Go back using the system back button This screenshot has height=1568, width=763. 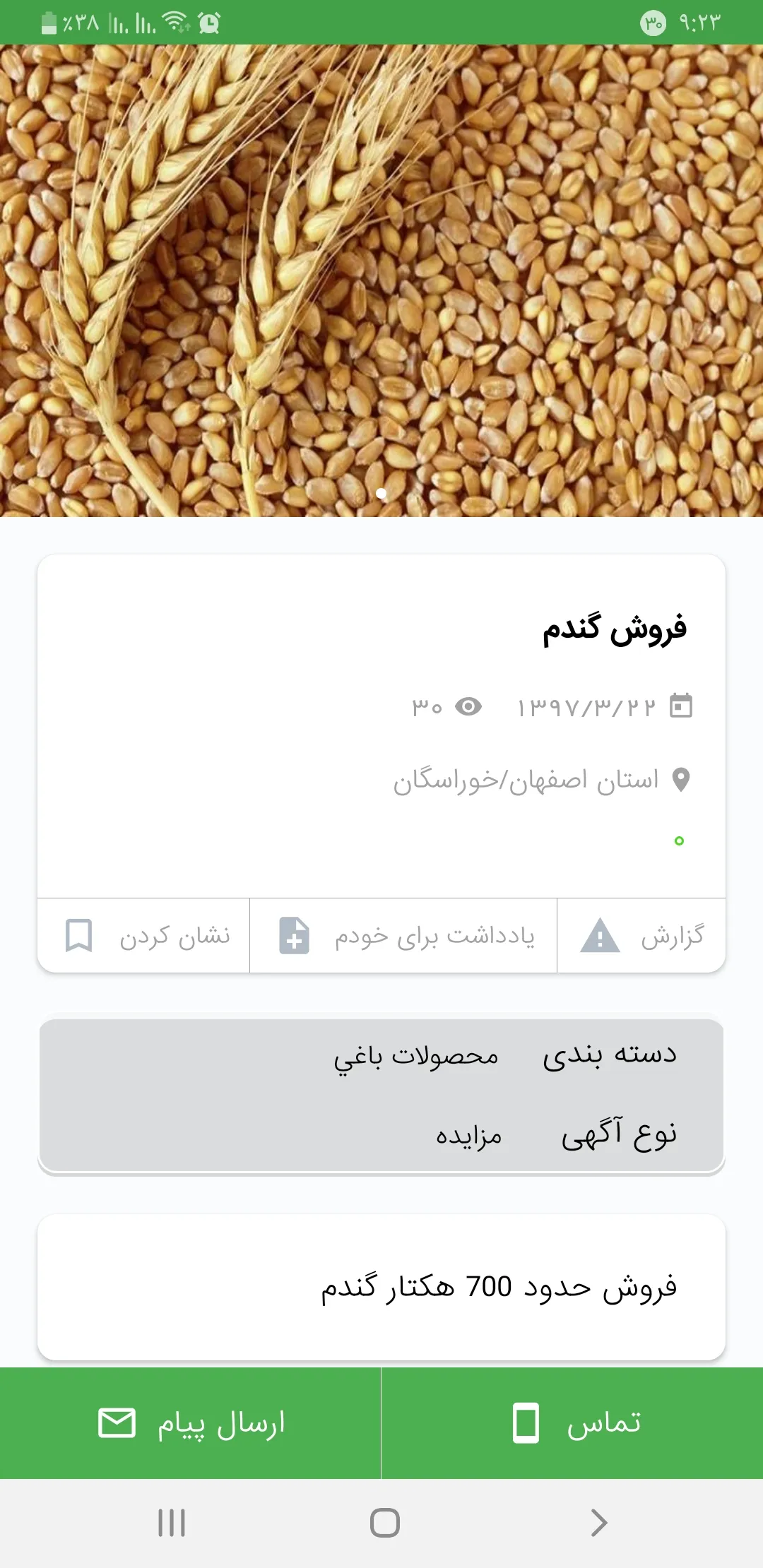tap(598, 1523)
